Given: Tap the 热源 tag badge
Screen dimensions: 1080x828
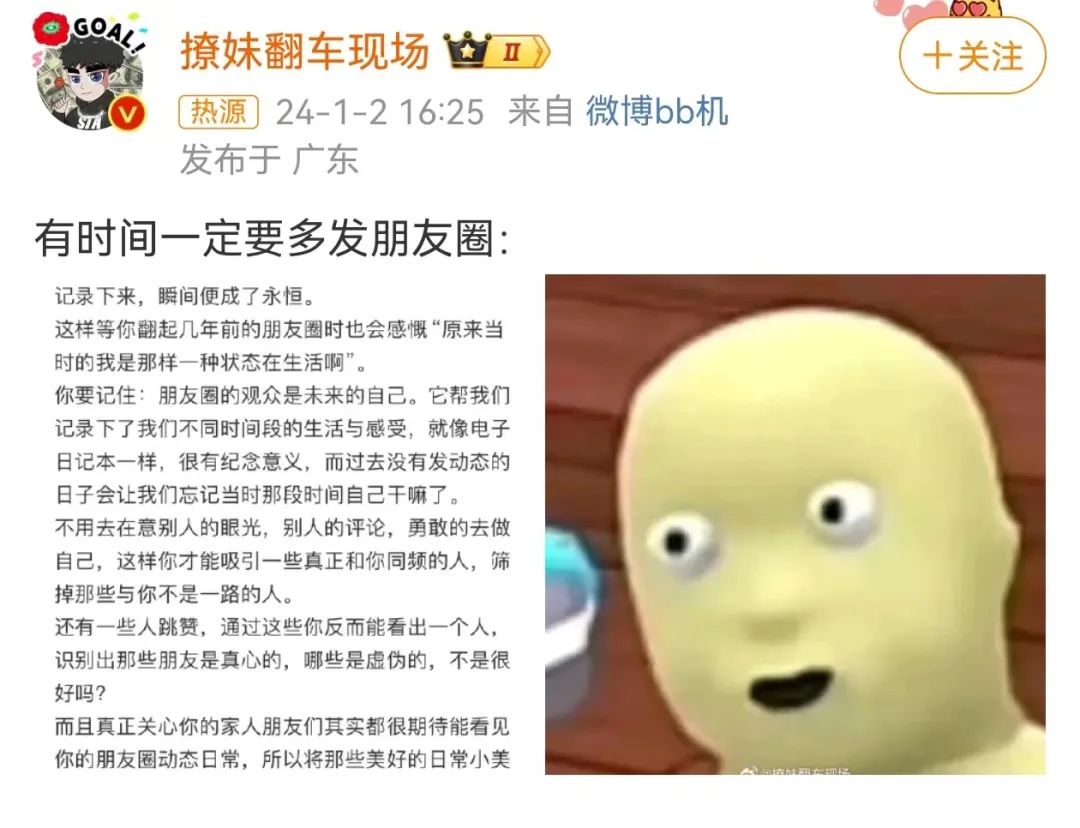Looking at the screenshot, I should coord(219,111).
